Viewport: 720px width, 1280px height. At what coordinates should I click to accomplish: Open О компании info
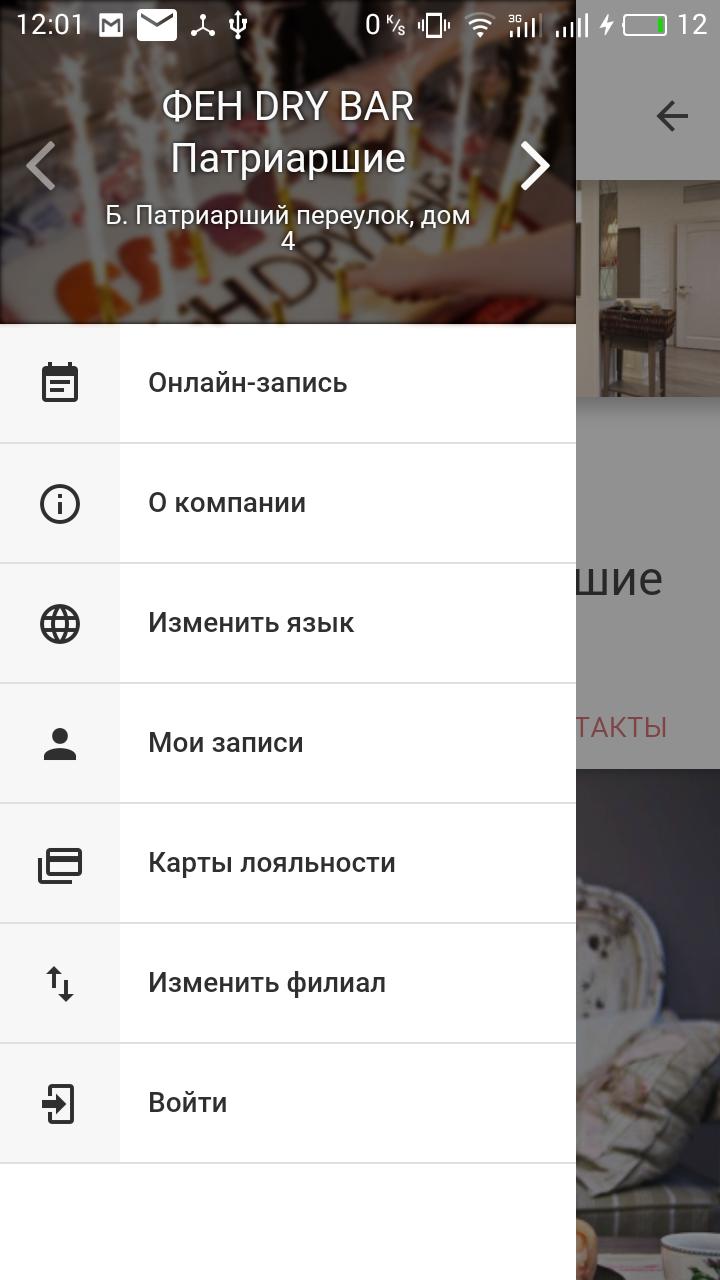(x=288, y=503)
